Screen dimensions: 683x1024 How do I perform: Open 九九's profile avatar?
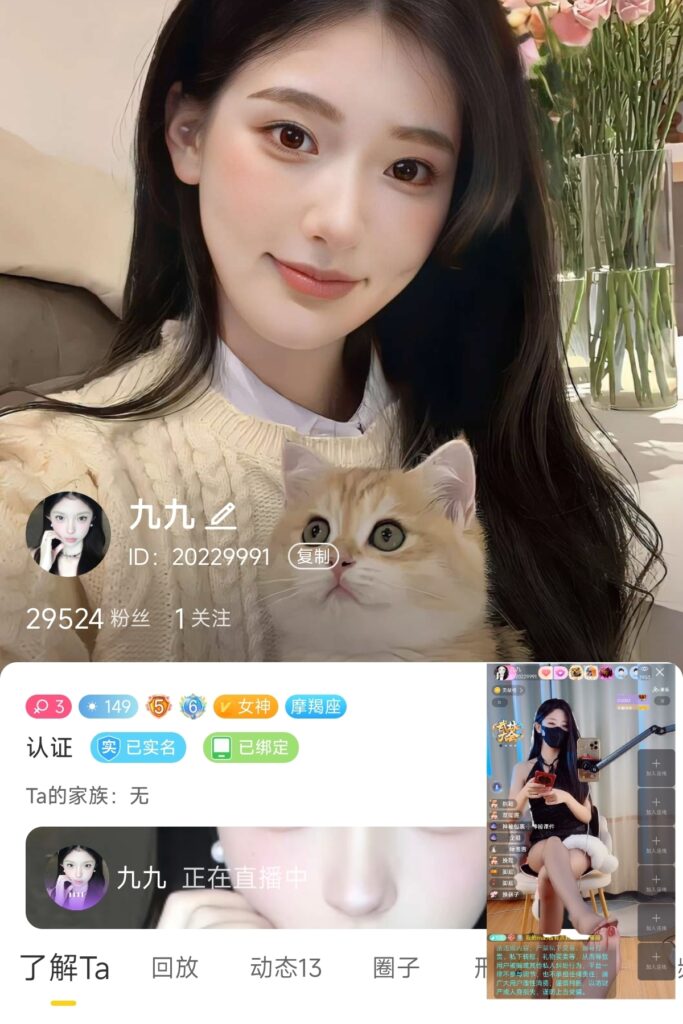tap(68, 534)
